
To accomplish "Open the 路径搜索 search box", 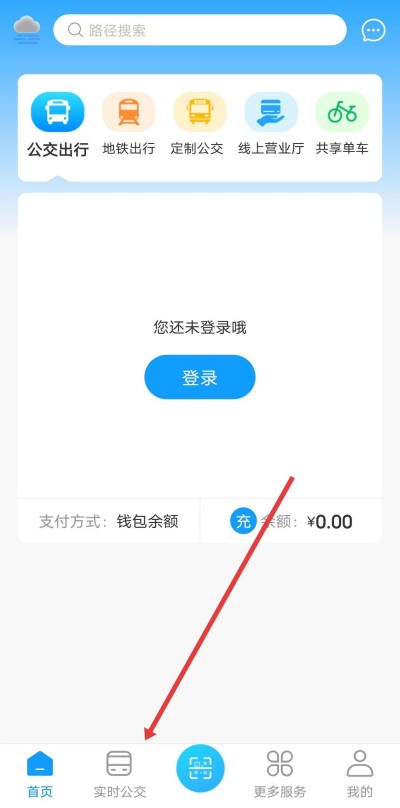I will (x=199, y=30).
